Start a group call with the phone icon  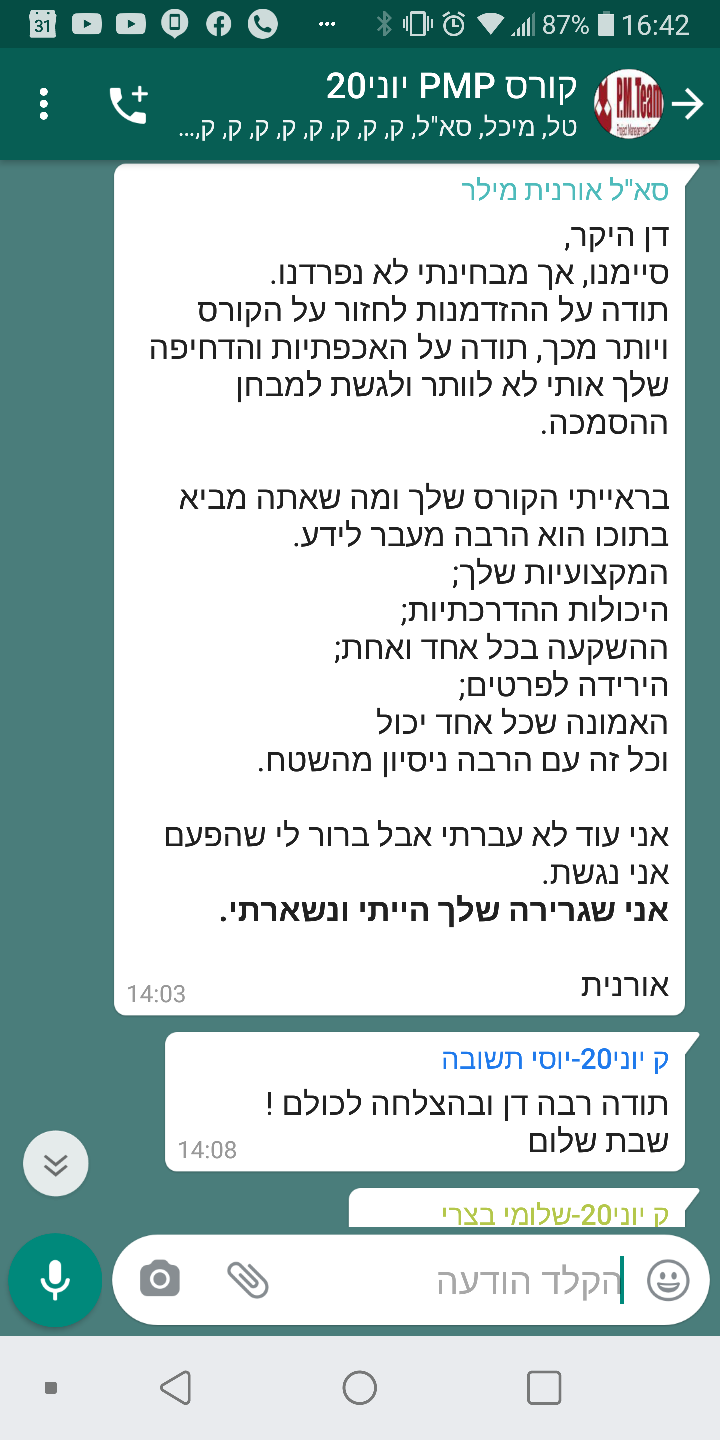[128, 104]
